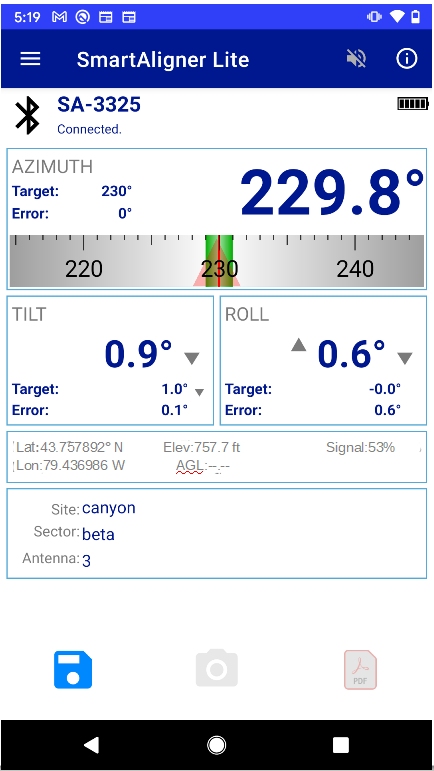Tap the down arrow beside Roll 0.6°
Viewport: 434px width, 771px height.
coord(405,358)
